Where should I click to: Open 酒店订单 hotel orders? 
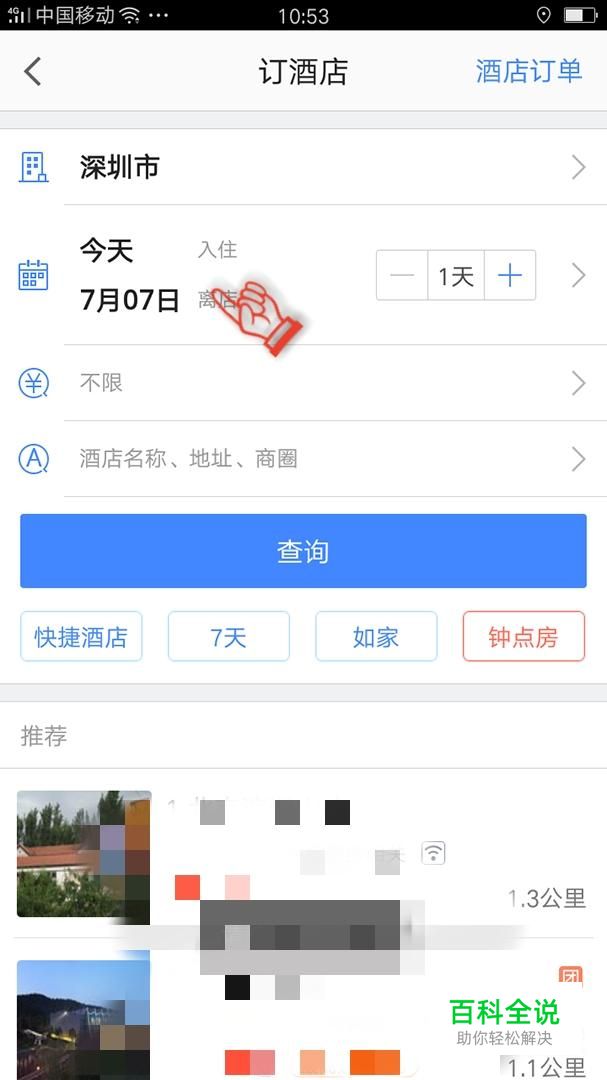[528, 71]
